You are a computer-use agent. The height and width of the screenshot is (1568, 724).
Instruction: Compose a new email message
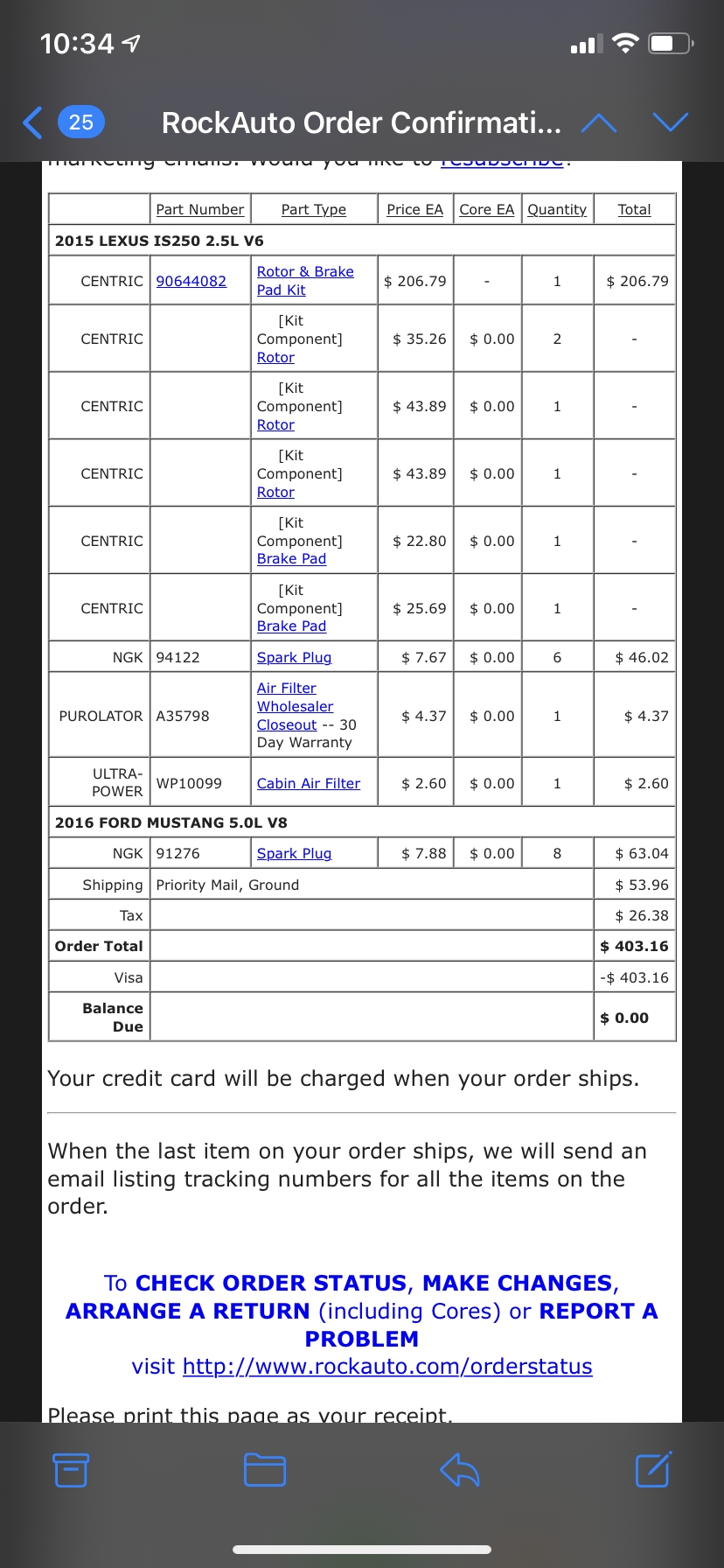tap(653, 1470)
